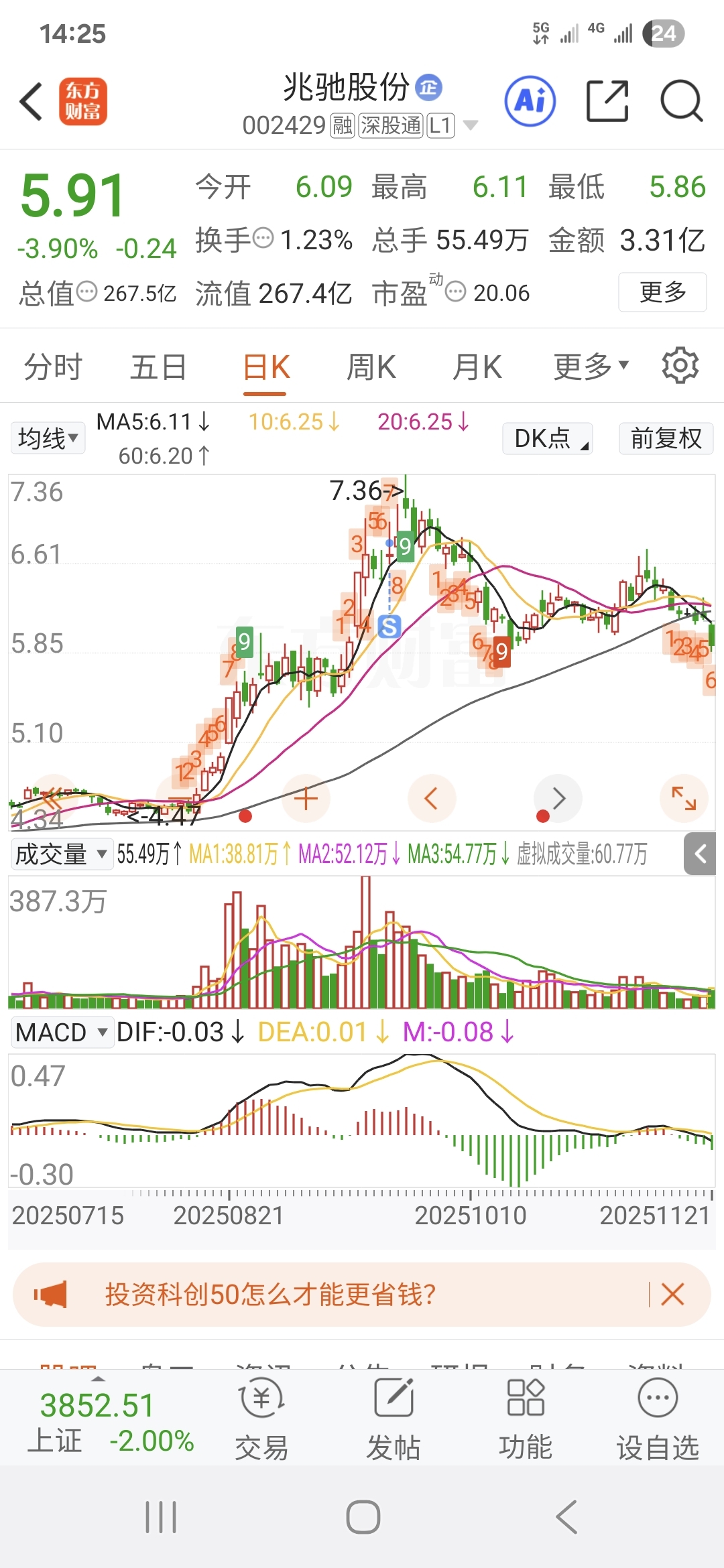Switch to the 五日 chart tab
This screenshot has width=724, height=1568.
click(x=158, y=367)
